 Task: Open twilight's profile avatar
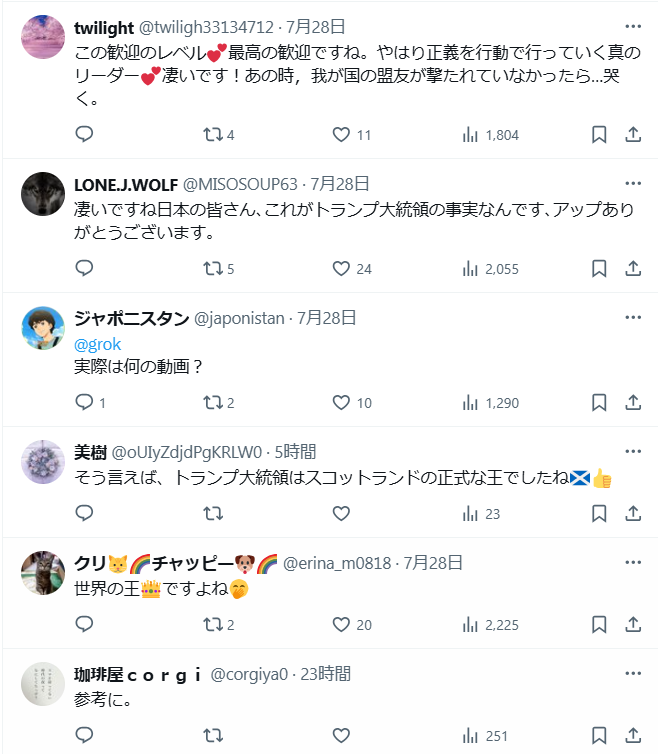click(x=43, y=38)
